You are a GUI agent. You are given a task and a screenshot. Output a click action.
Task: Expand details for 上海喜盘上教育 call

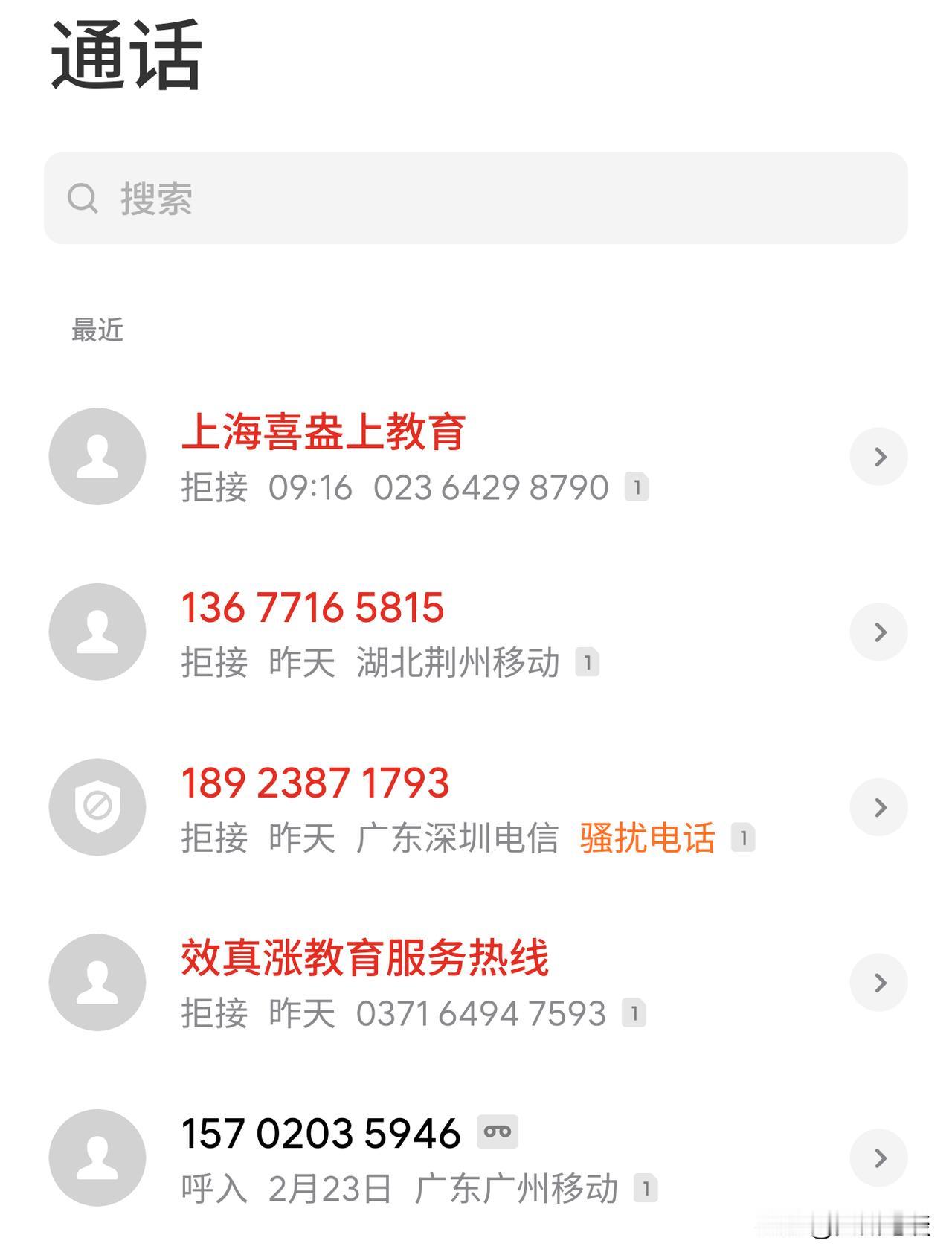click(x=881, y=457)
